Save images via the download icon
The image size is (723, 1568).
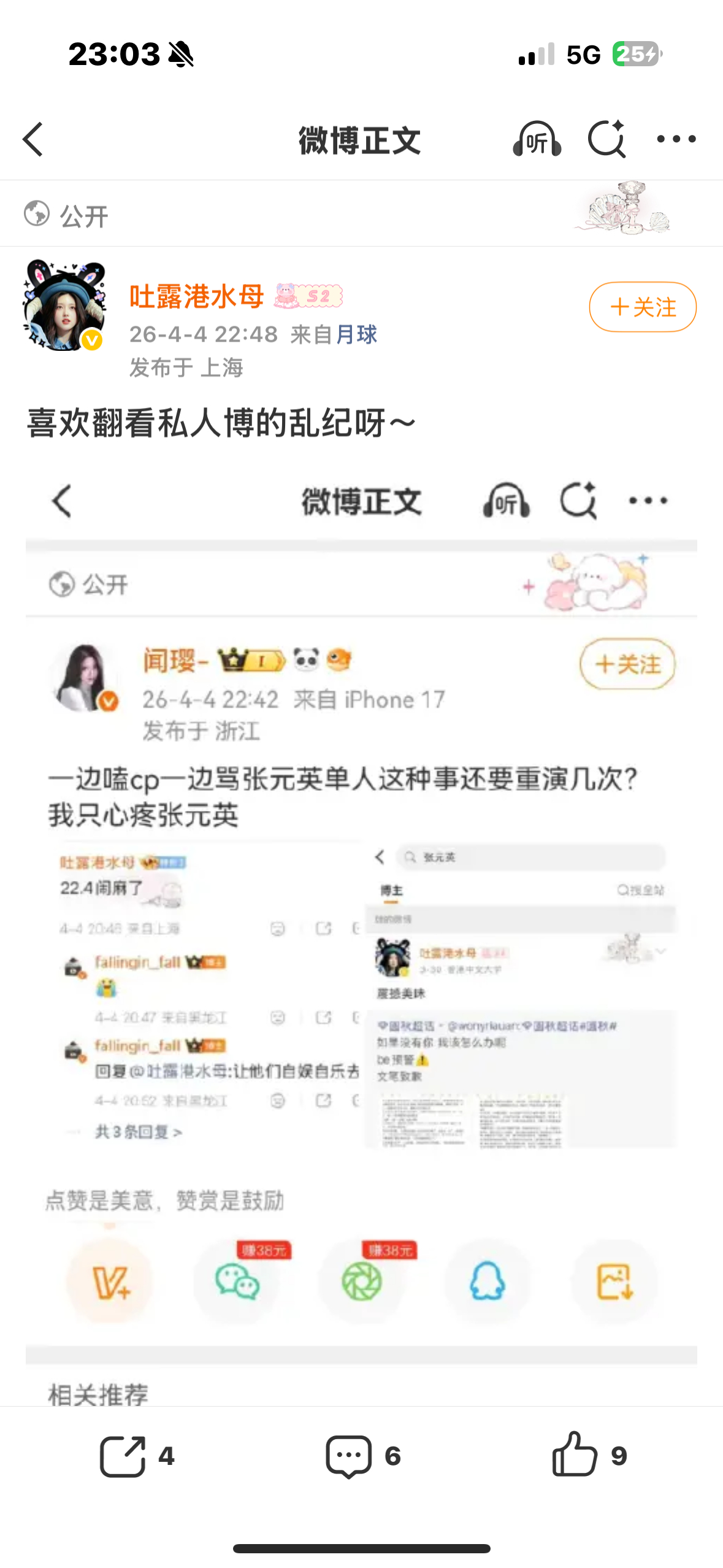pyautogui.click(x=615, y=1282)
